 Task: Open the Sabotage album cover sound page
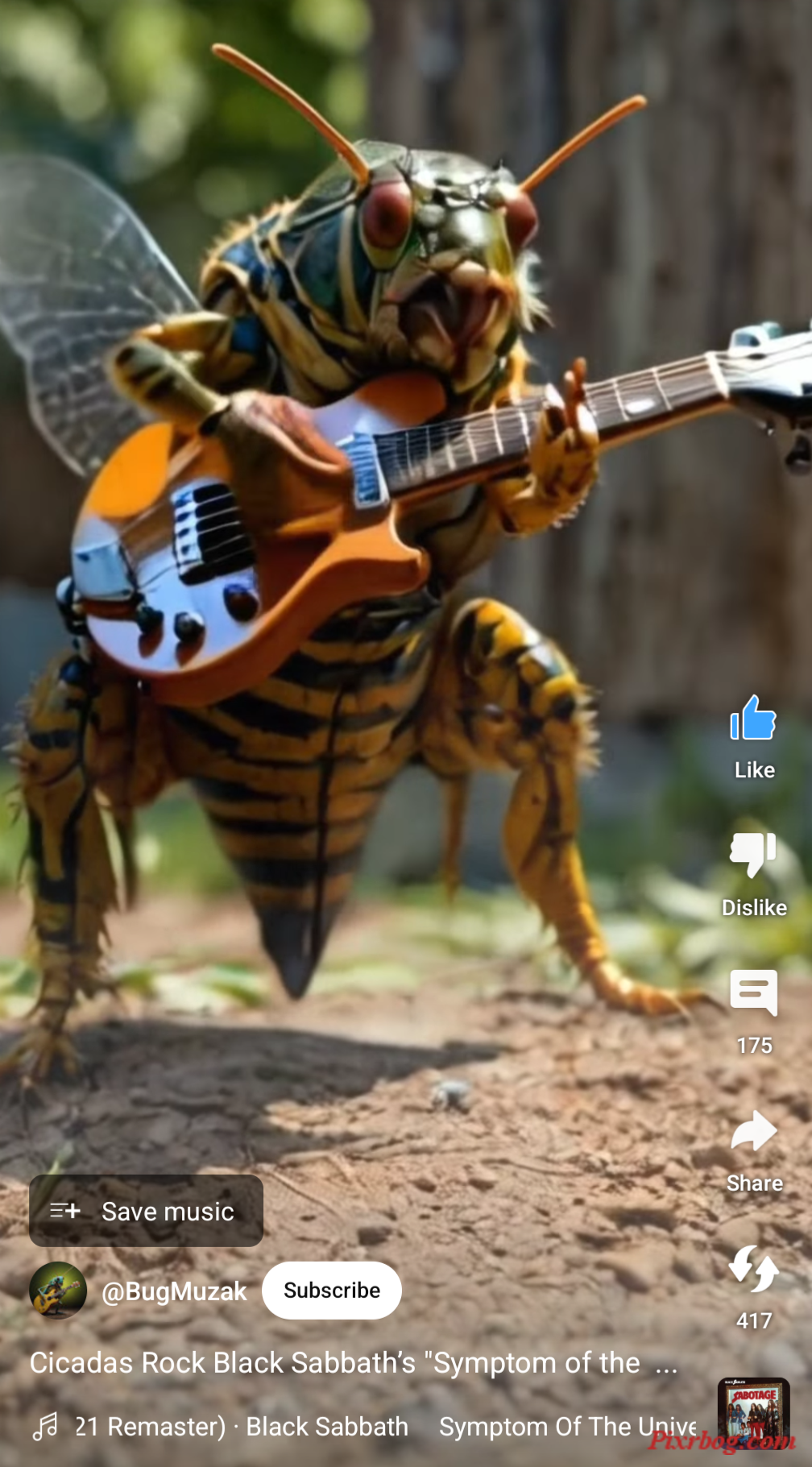tap(753, 1414)
